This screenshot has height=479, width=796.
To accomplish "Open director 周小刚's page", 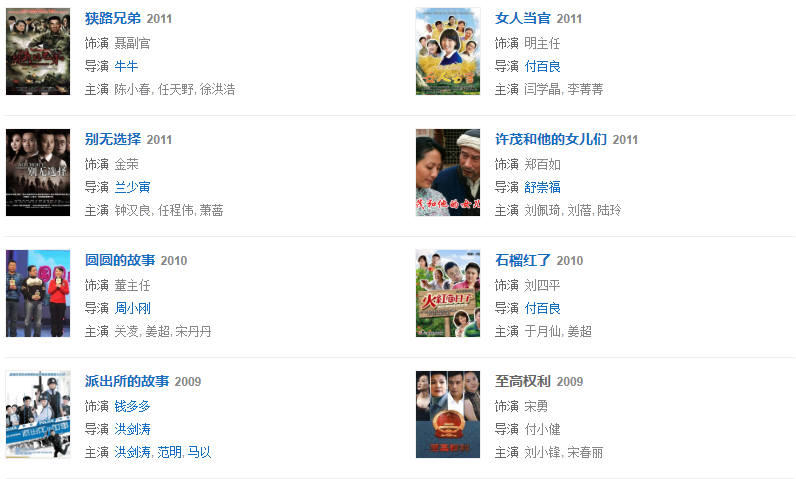I will coord(132,308).
